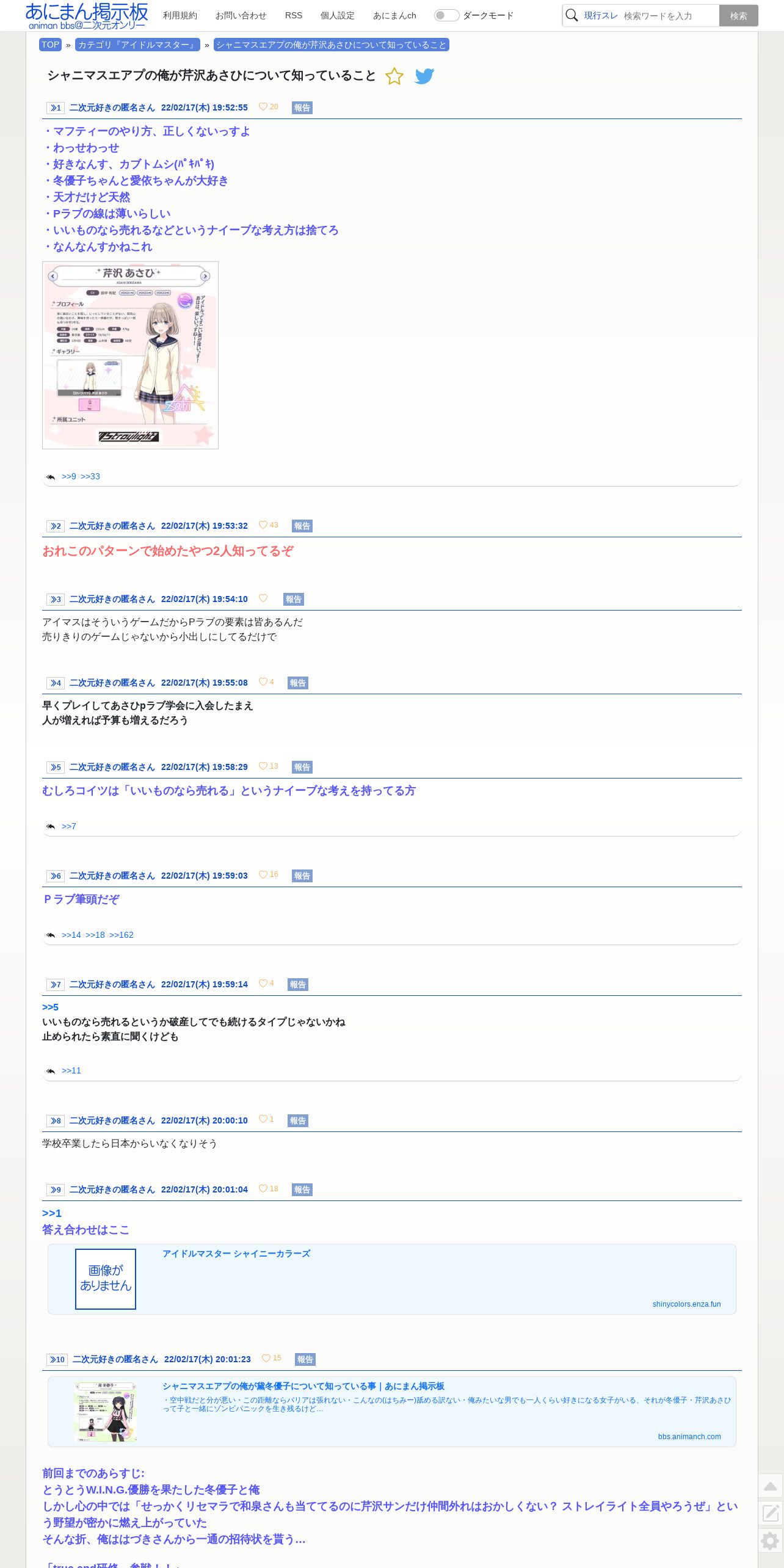Open the 芹沢あさひ profile image in post 1
Screen dimensions: 784x1568
point(130,355)
